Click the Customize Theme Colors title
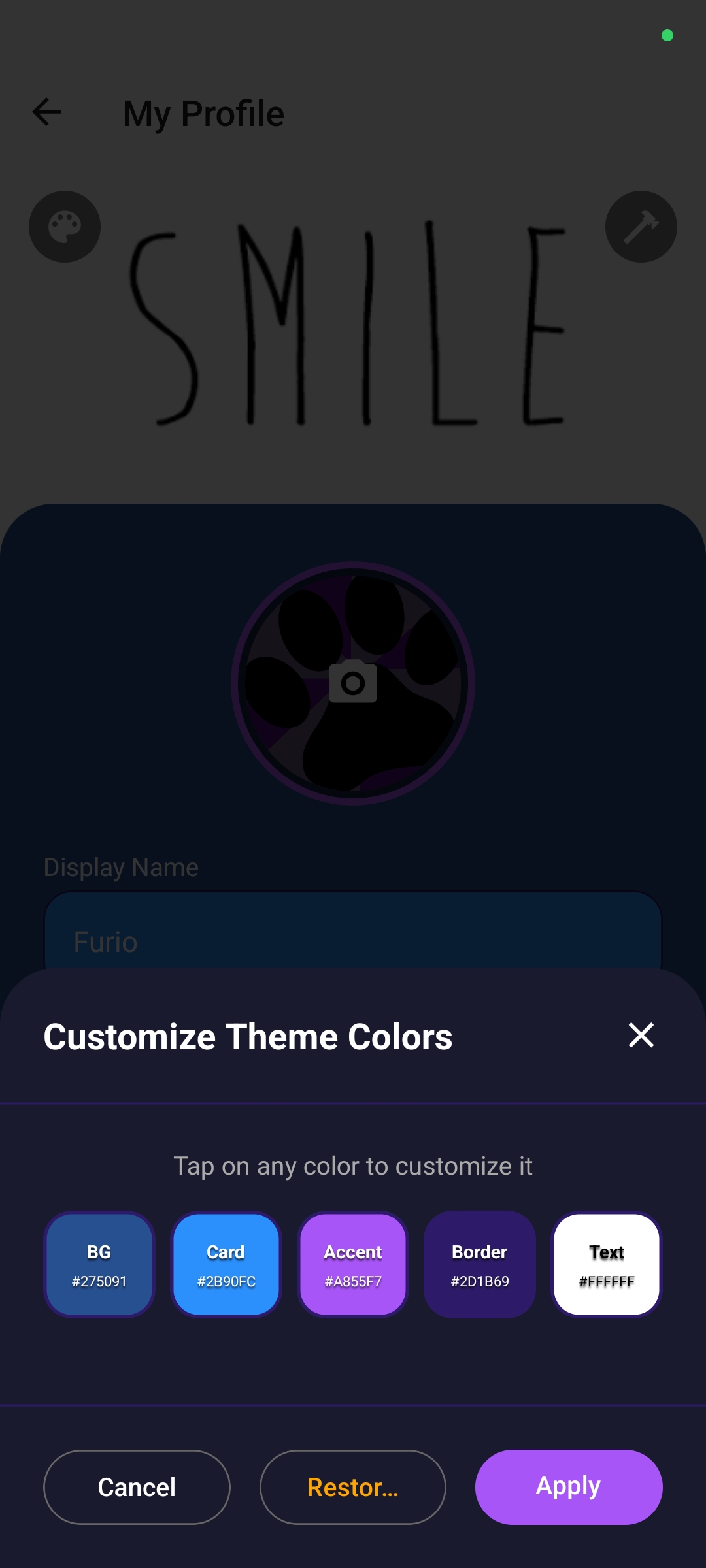Viewport: 706px width, 1568px height. coord(248,1036)
